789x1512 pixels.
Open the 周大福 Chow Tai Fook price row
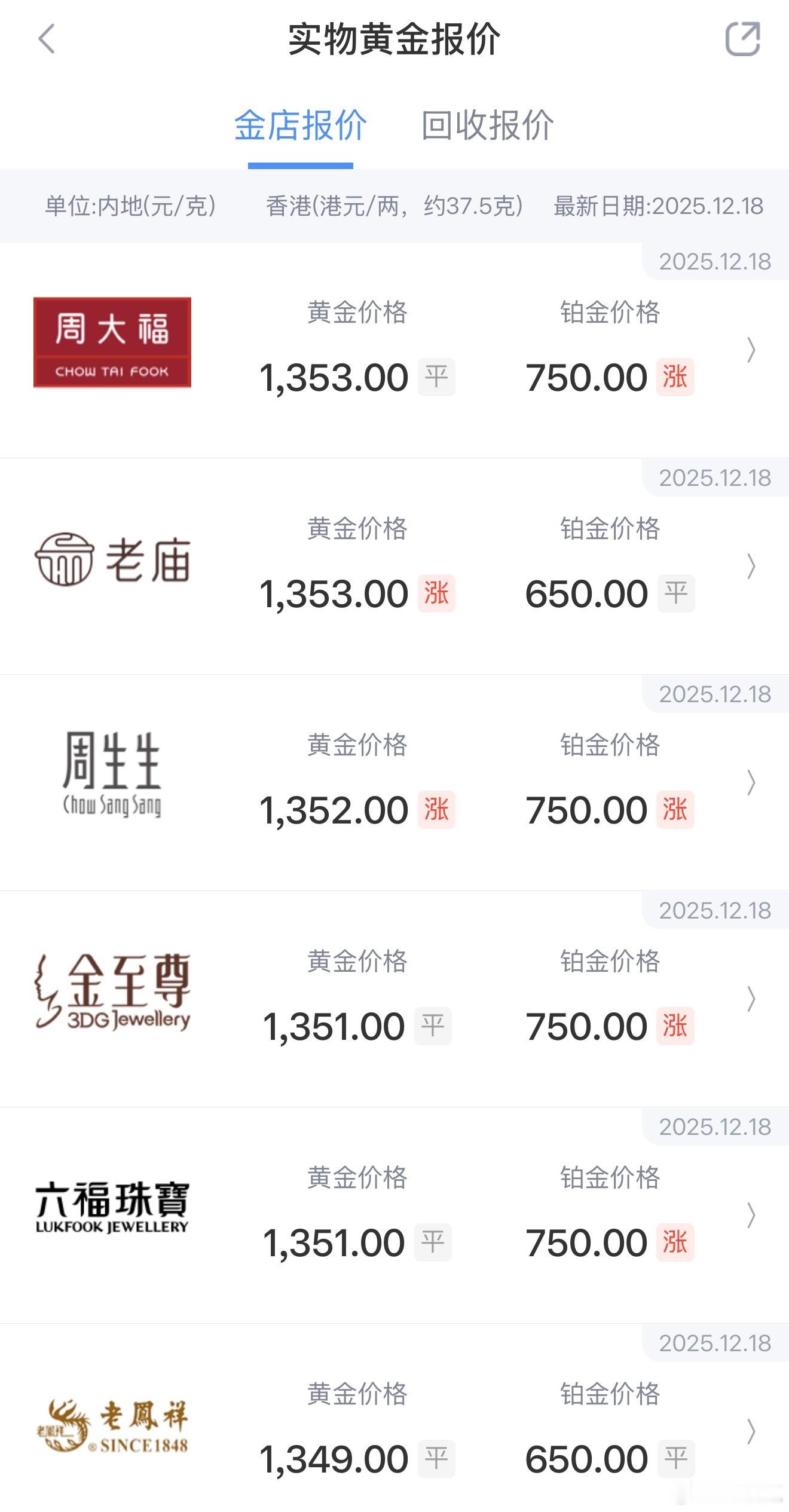pyautogui.click(x=395, y=351)
